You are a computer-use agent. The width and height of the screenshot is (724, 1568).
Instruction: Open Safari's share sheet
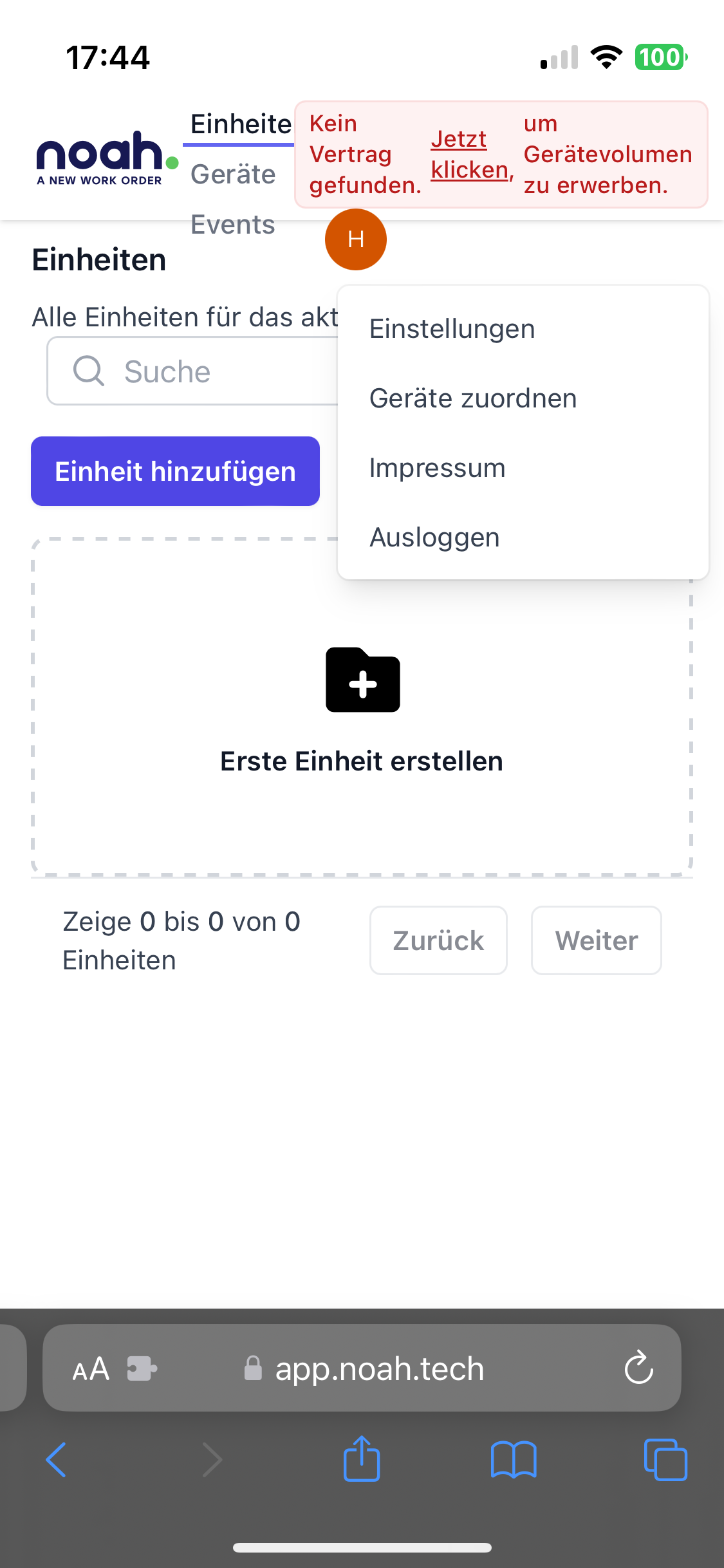[x=362, y=1459]
